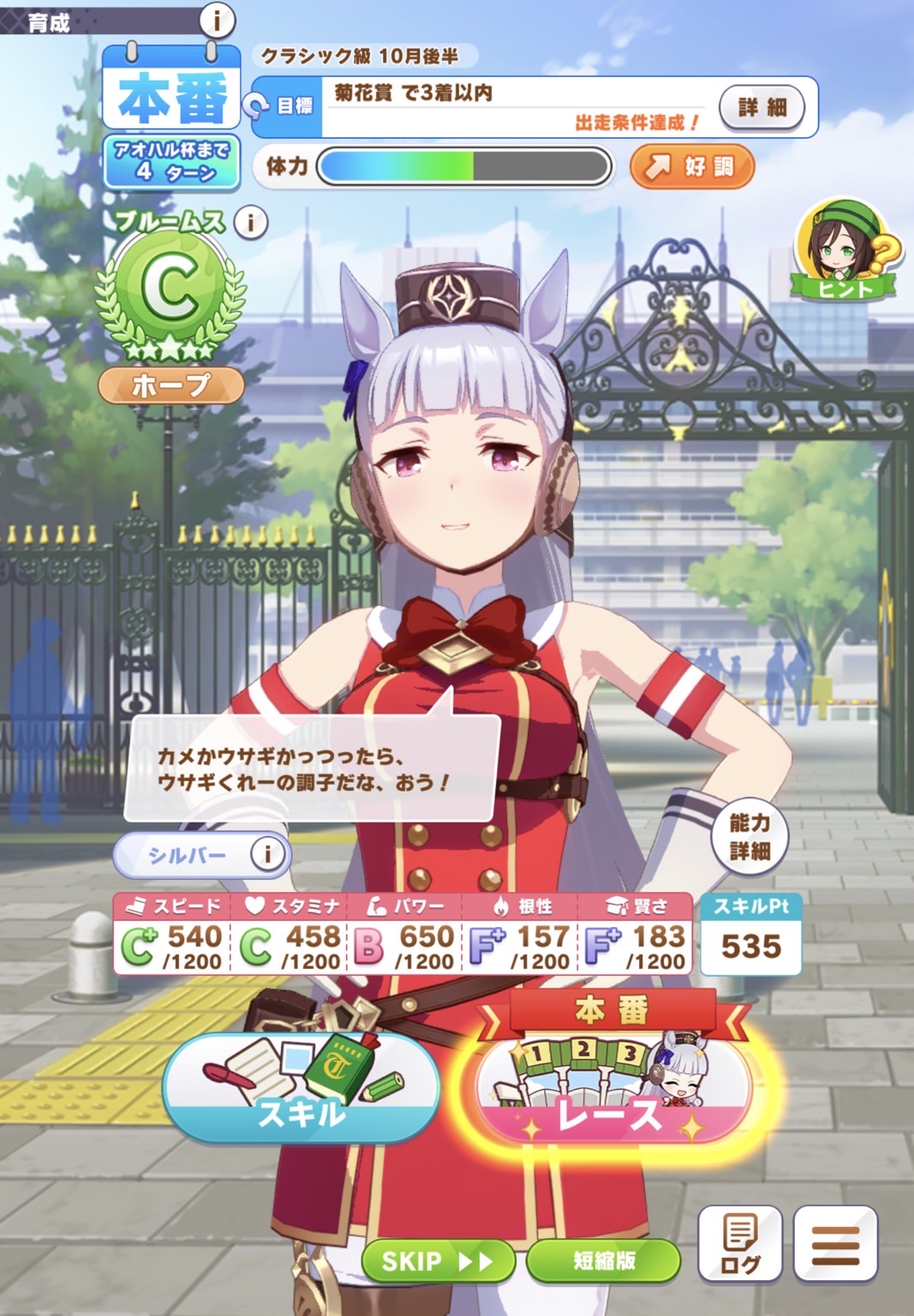Start the 本番 レース race
The image size is (914, 1316).
tap(611, 1088)
